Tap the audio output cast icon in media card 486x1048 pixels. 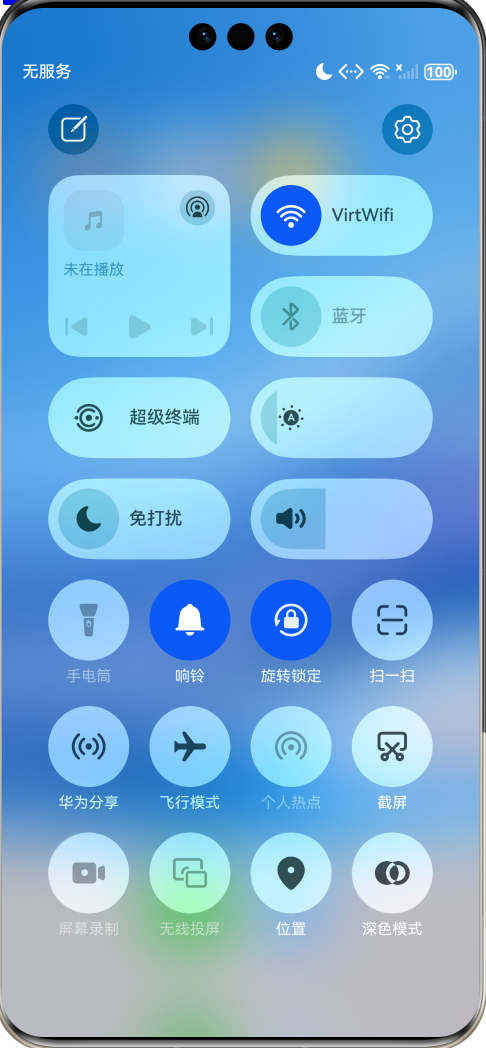[x=197, y=207]
